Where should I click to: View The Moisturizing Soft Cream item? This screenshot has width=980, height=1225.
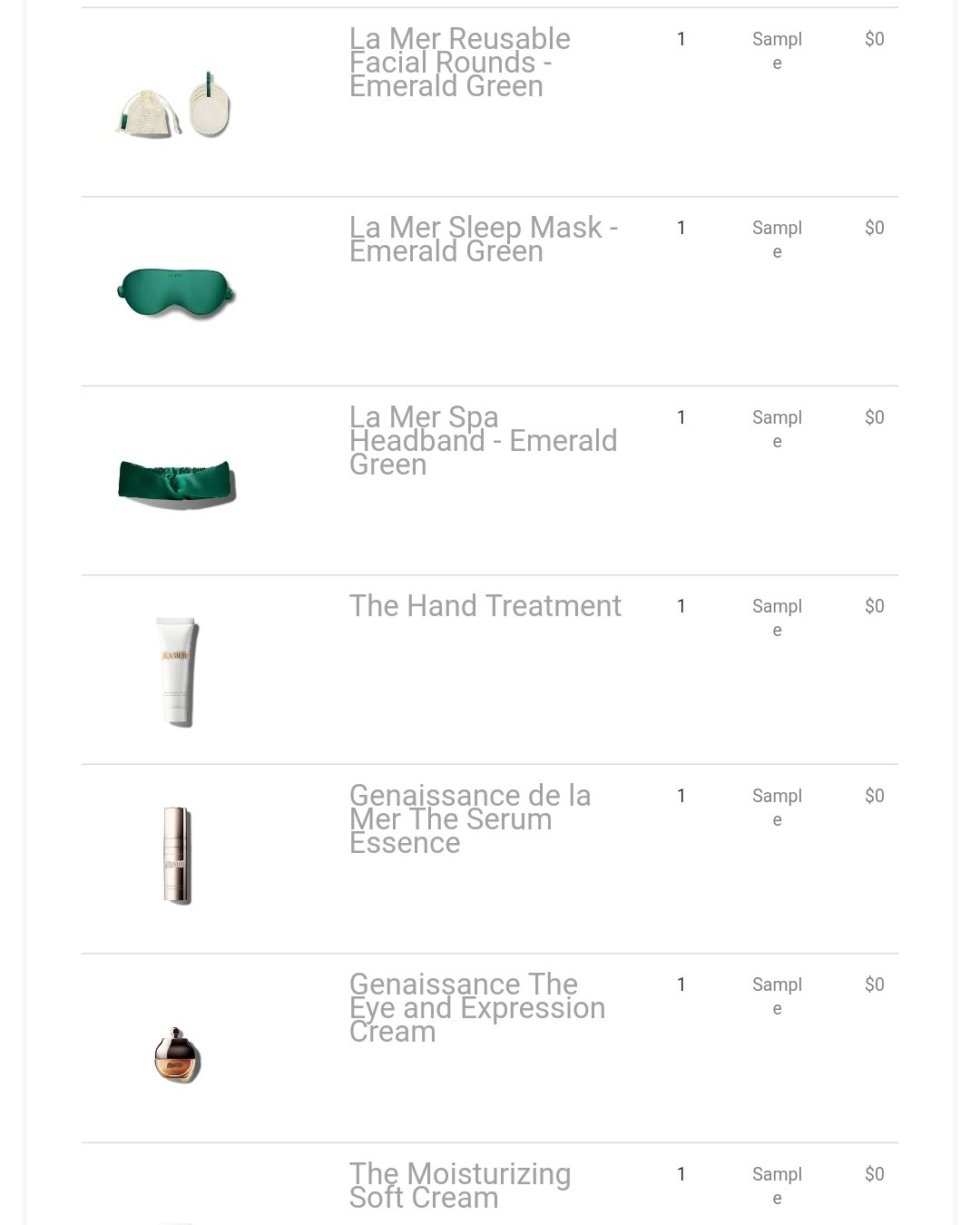(x=459, y=1185)
